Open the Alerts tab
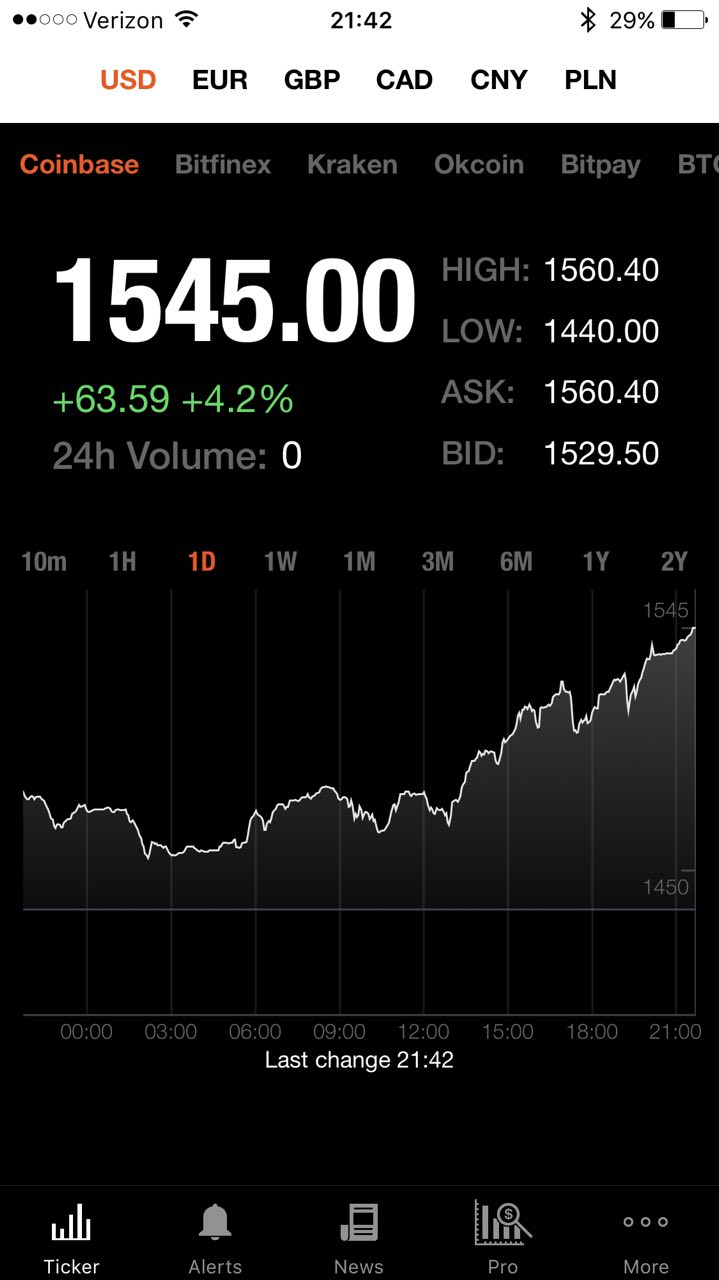This screenshot has width=719, height=1280. pos(215,1238)
